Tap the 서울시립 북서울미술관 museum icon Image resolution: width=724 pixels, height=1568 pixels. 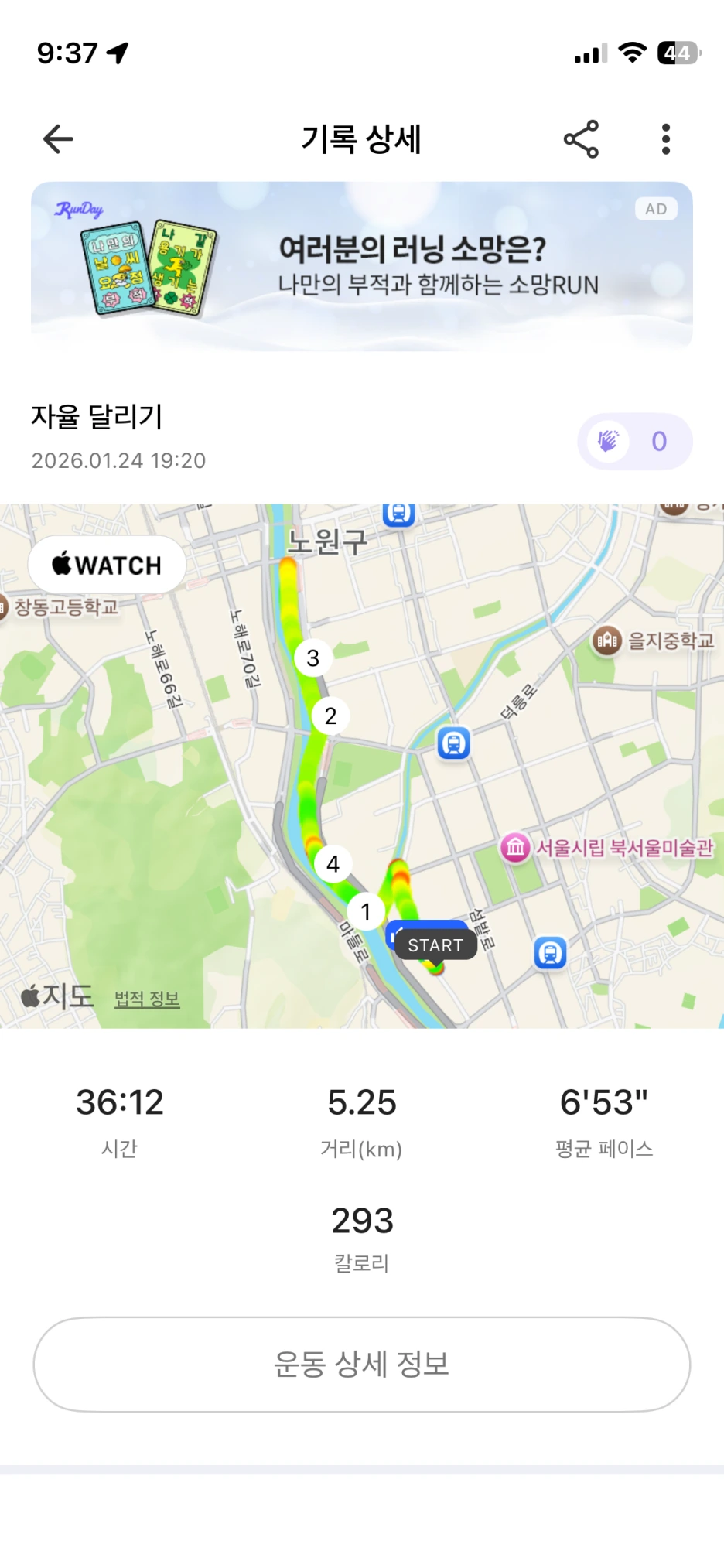(x=515, y=847)
